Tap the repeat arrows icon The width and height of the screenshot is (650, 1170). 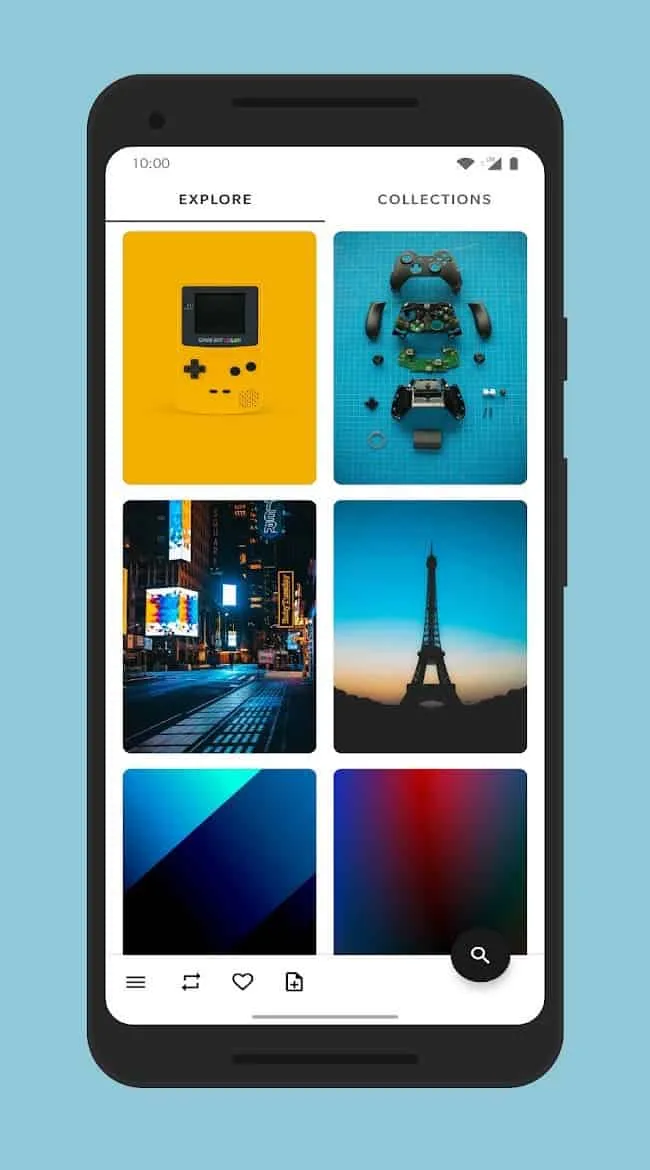(x=190, y=982)
